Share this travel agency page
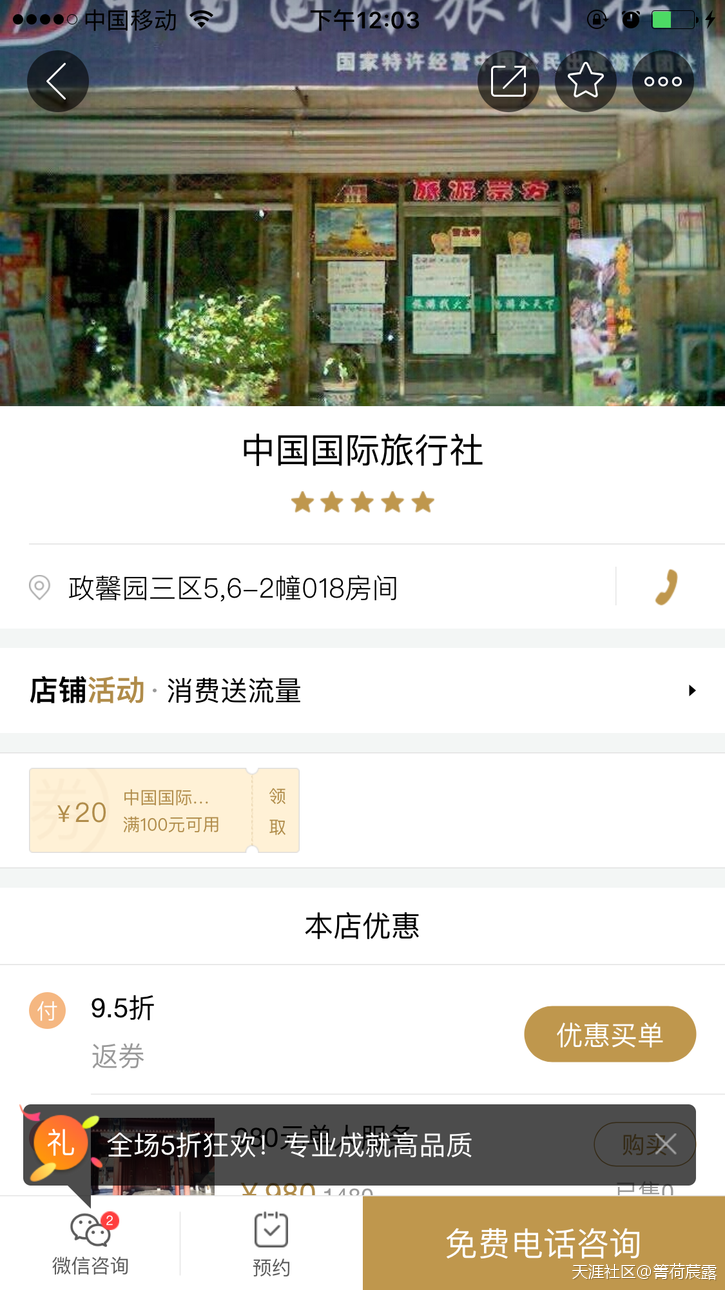The width and height of the screenshot is (725, 1290). click(x=508, y=81)
